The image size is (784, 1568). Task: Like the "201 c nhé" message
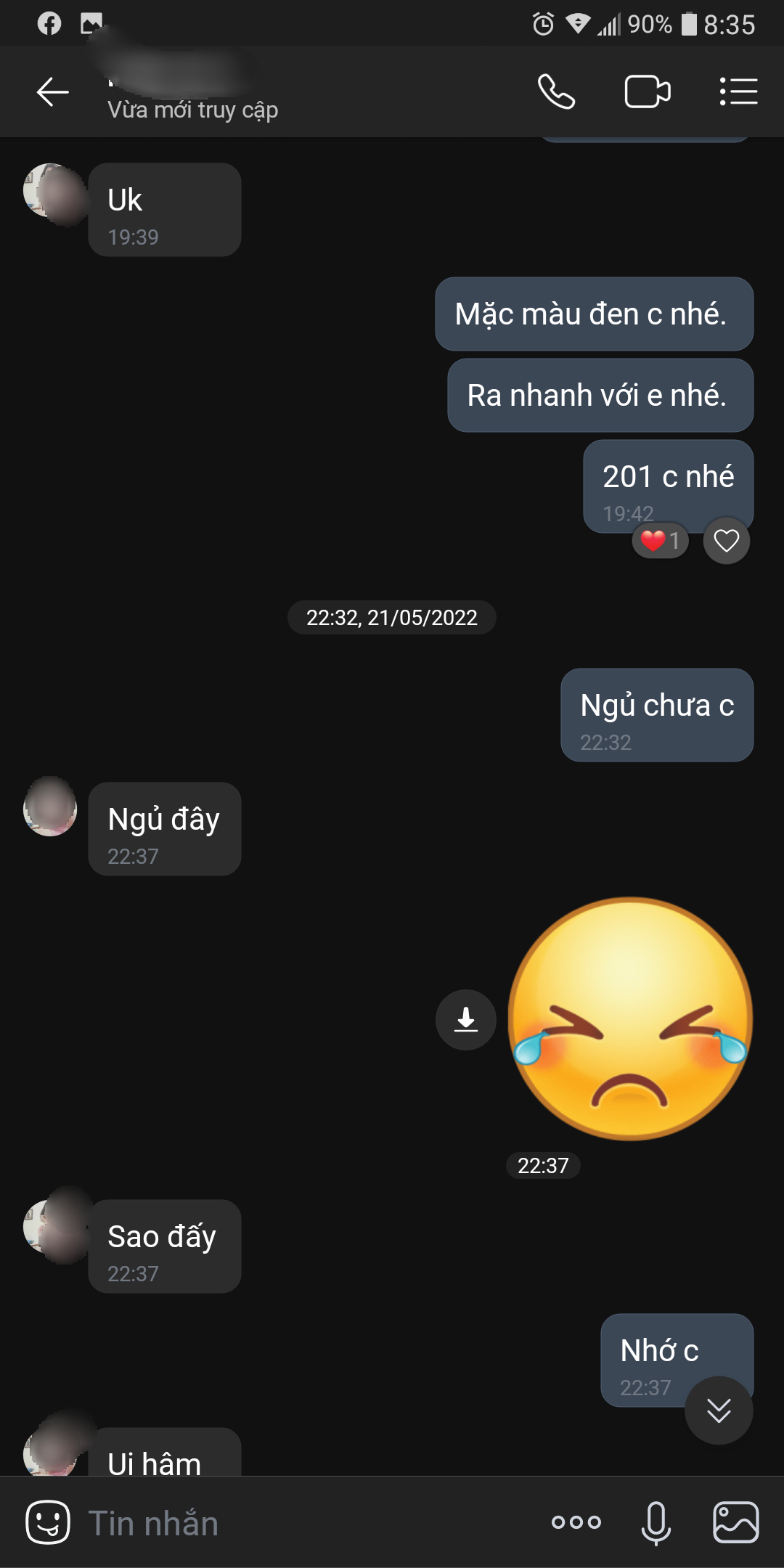[x=726, y=541]
